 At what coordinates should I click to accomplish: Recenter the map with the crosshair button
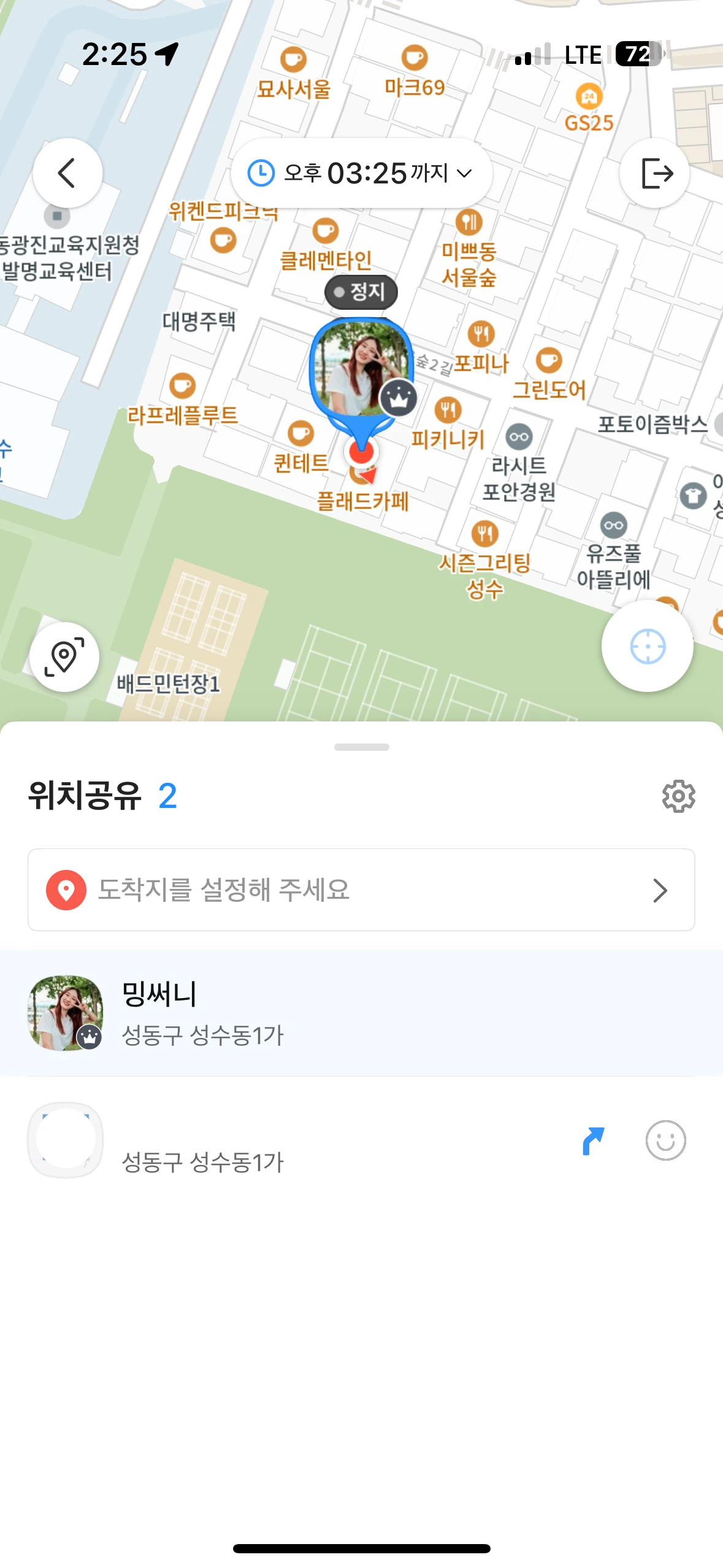(x=647, y=646)
